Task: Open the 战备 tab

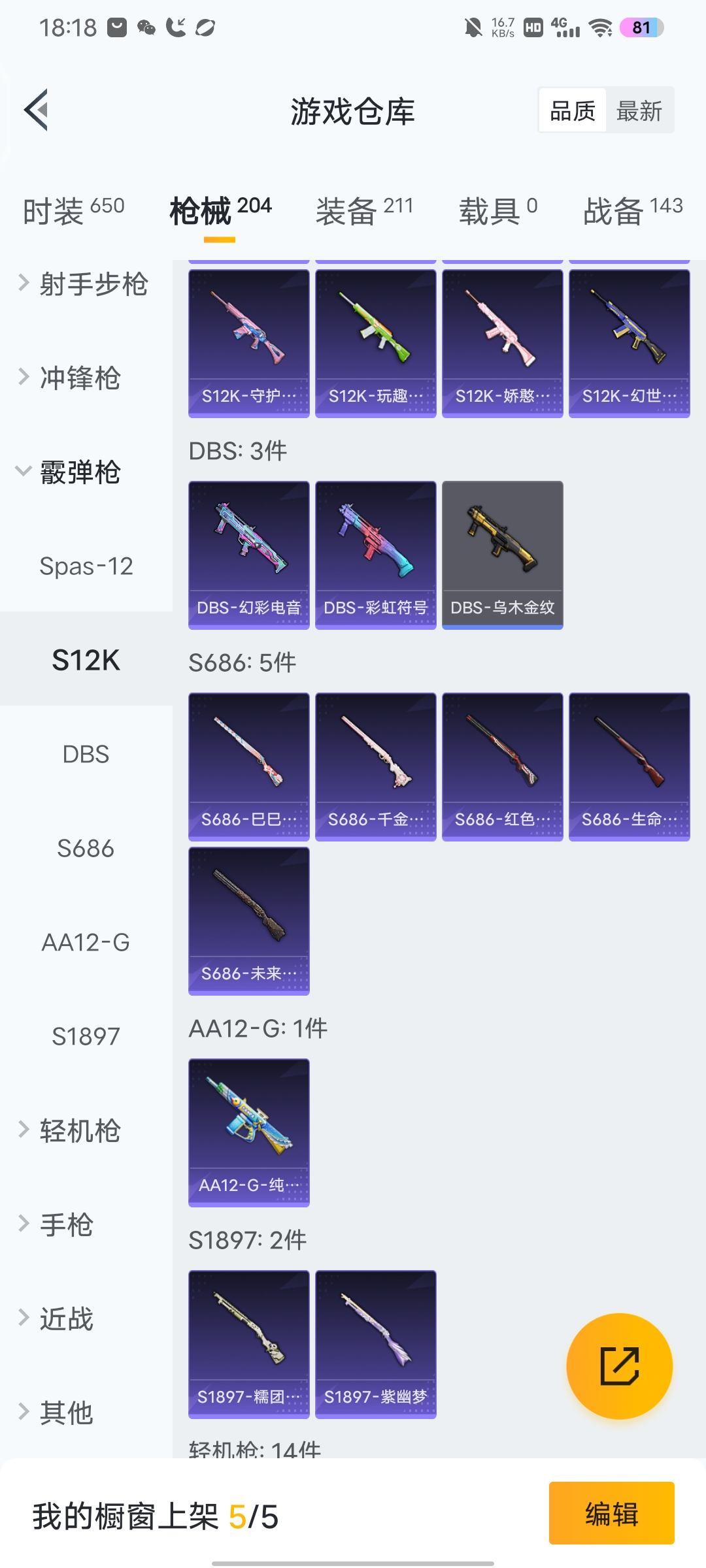Action: pyautogui.click(x=632, y=210)
